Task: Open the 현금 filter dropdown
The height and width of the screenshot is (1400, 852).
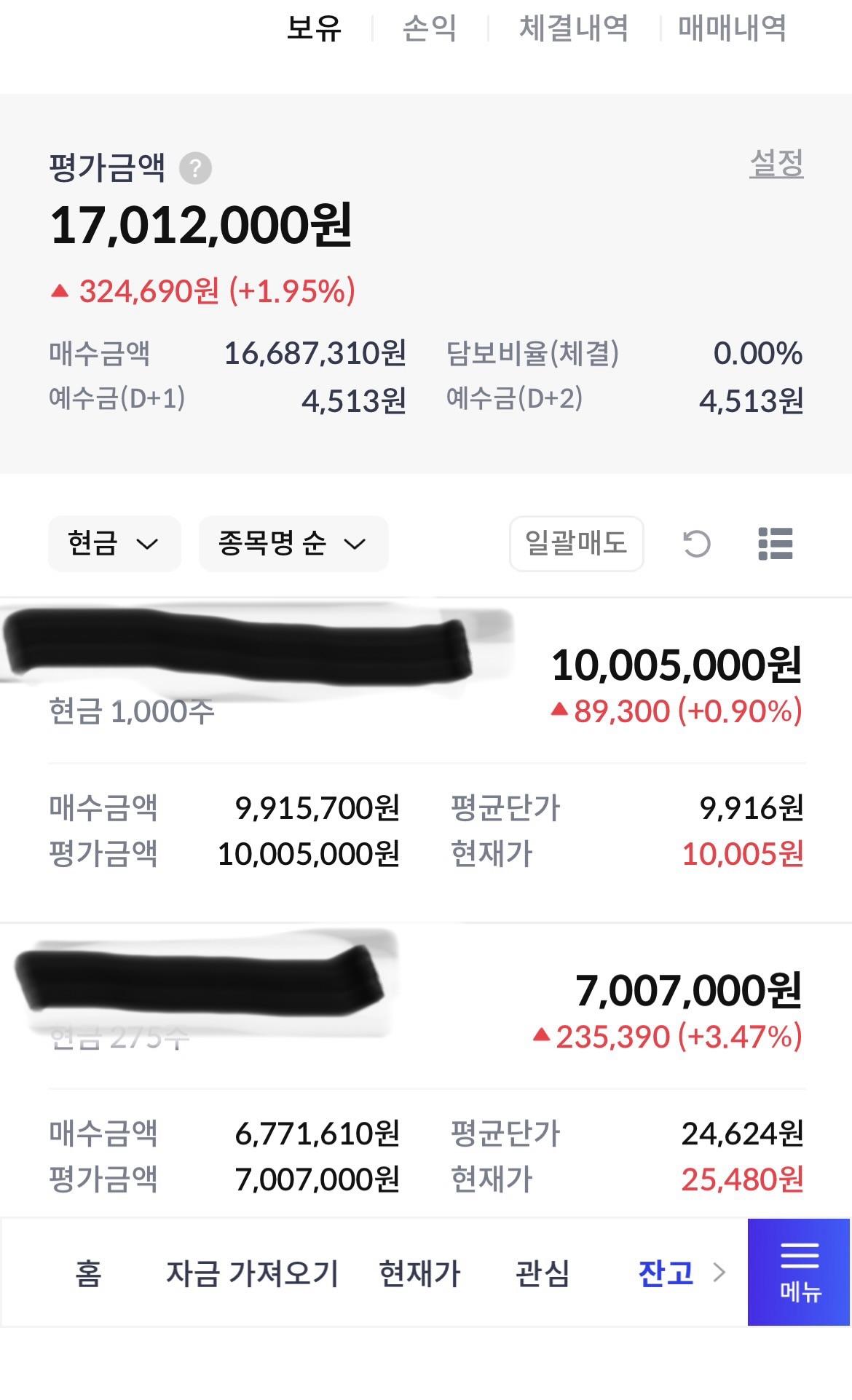Action: coord(114,543)
